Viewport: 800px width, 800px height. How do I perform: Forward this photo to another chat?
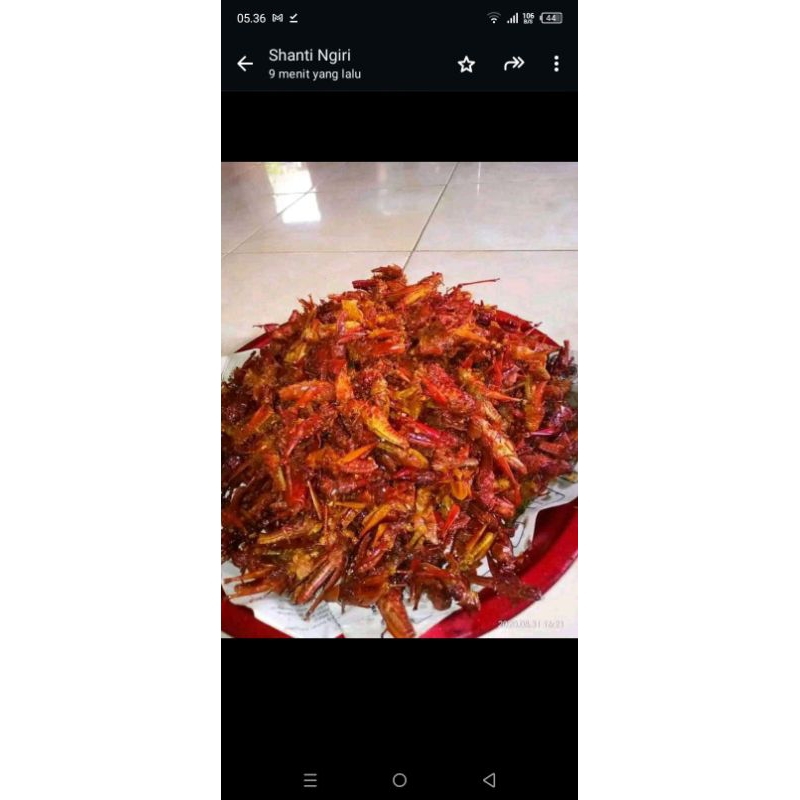point(514,64)
